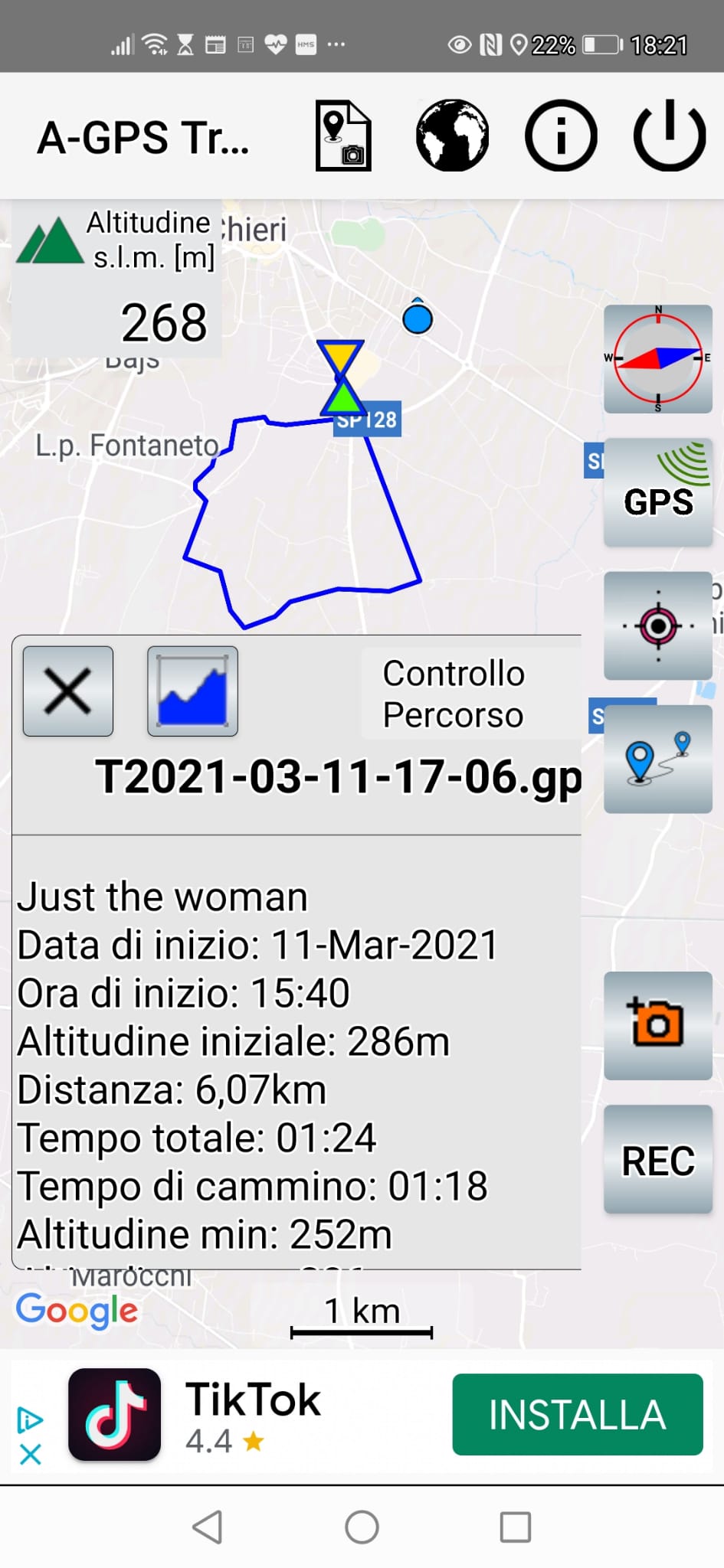The height and width of the screenshot is (1568, 724).
Task: Install TikTok from the ad
Action: click(578, 1414)
